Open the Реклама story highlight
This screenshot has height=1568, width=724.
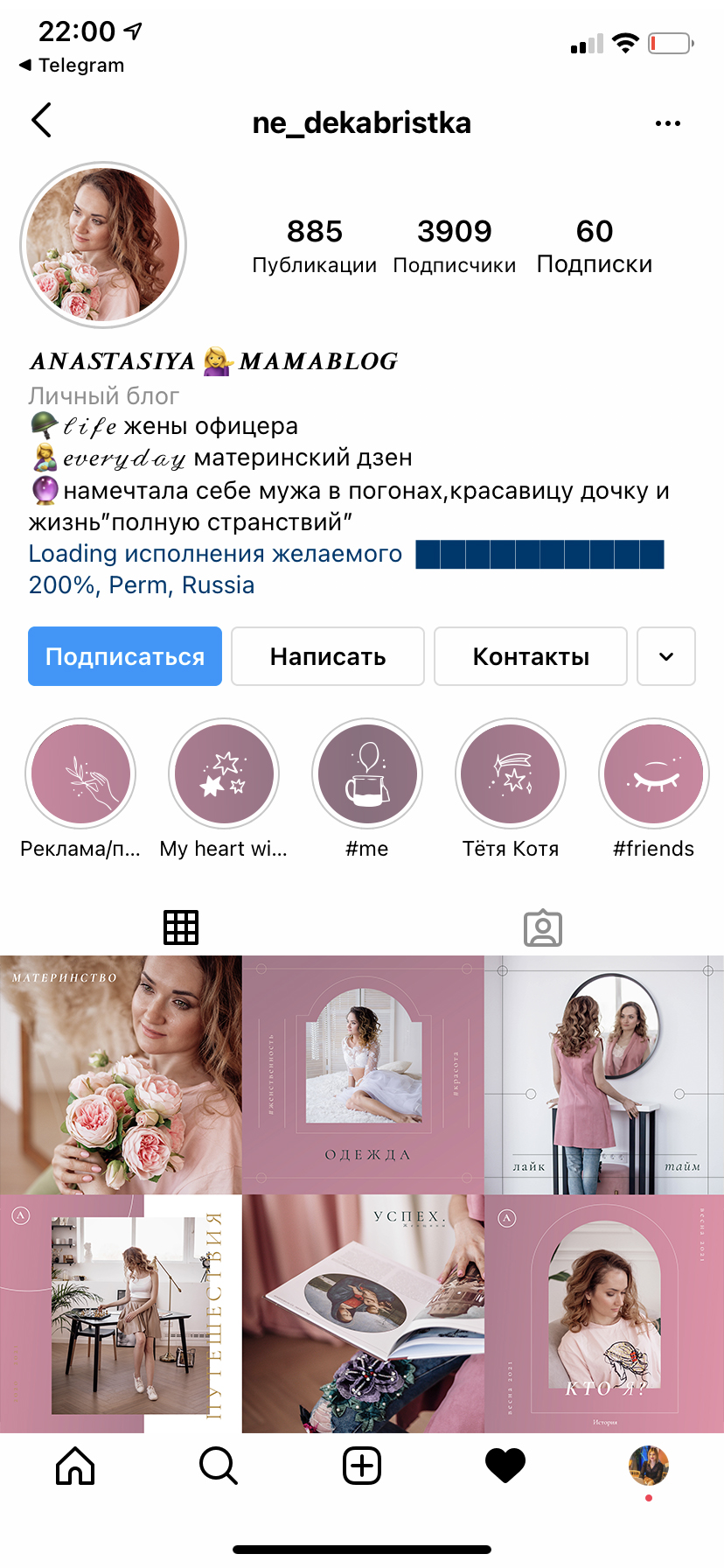tap(80, 773)
